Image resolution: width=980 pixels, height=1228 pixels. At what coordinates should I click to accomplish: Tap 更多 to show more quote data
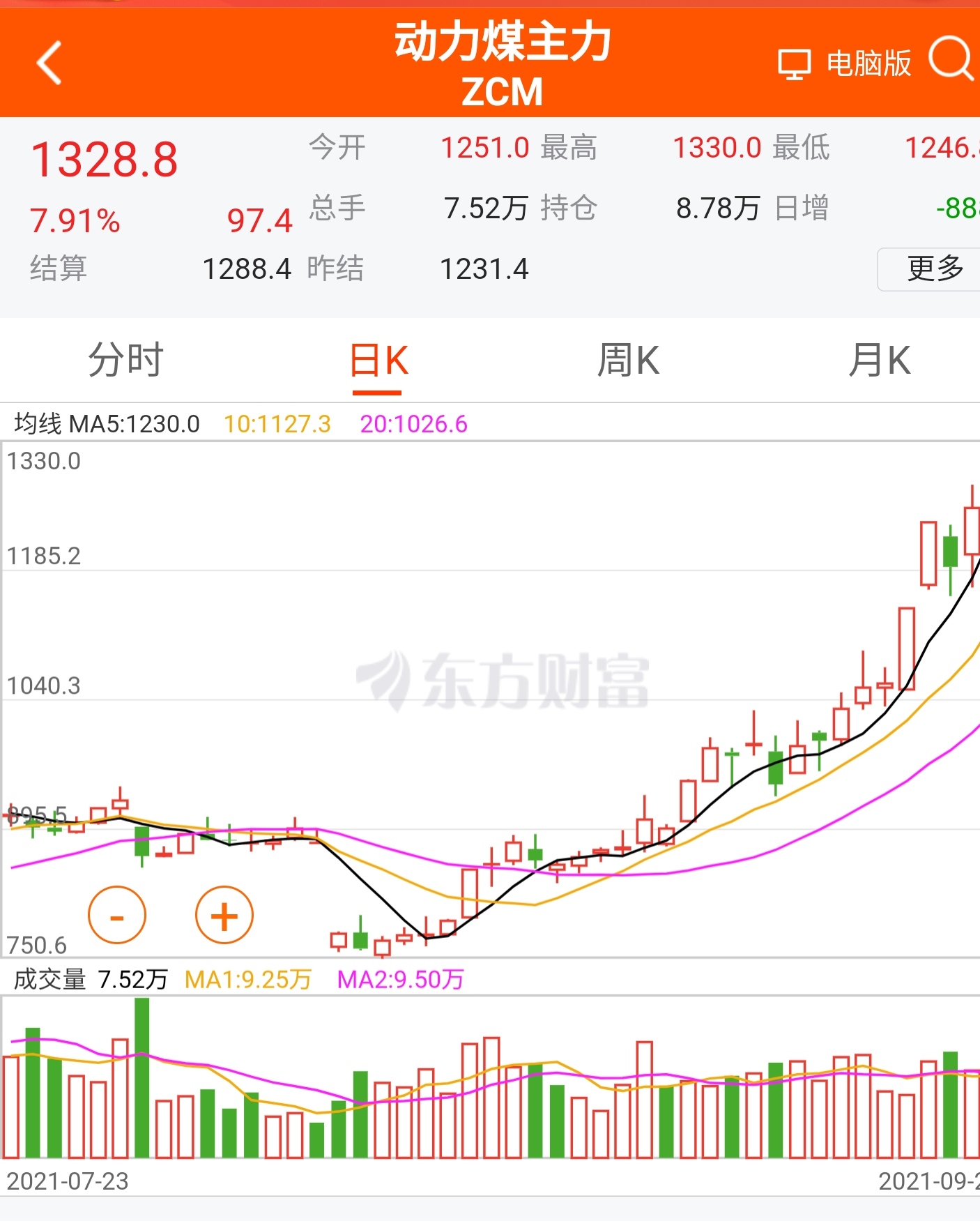(x=934, y=268)
